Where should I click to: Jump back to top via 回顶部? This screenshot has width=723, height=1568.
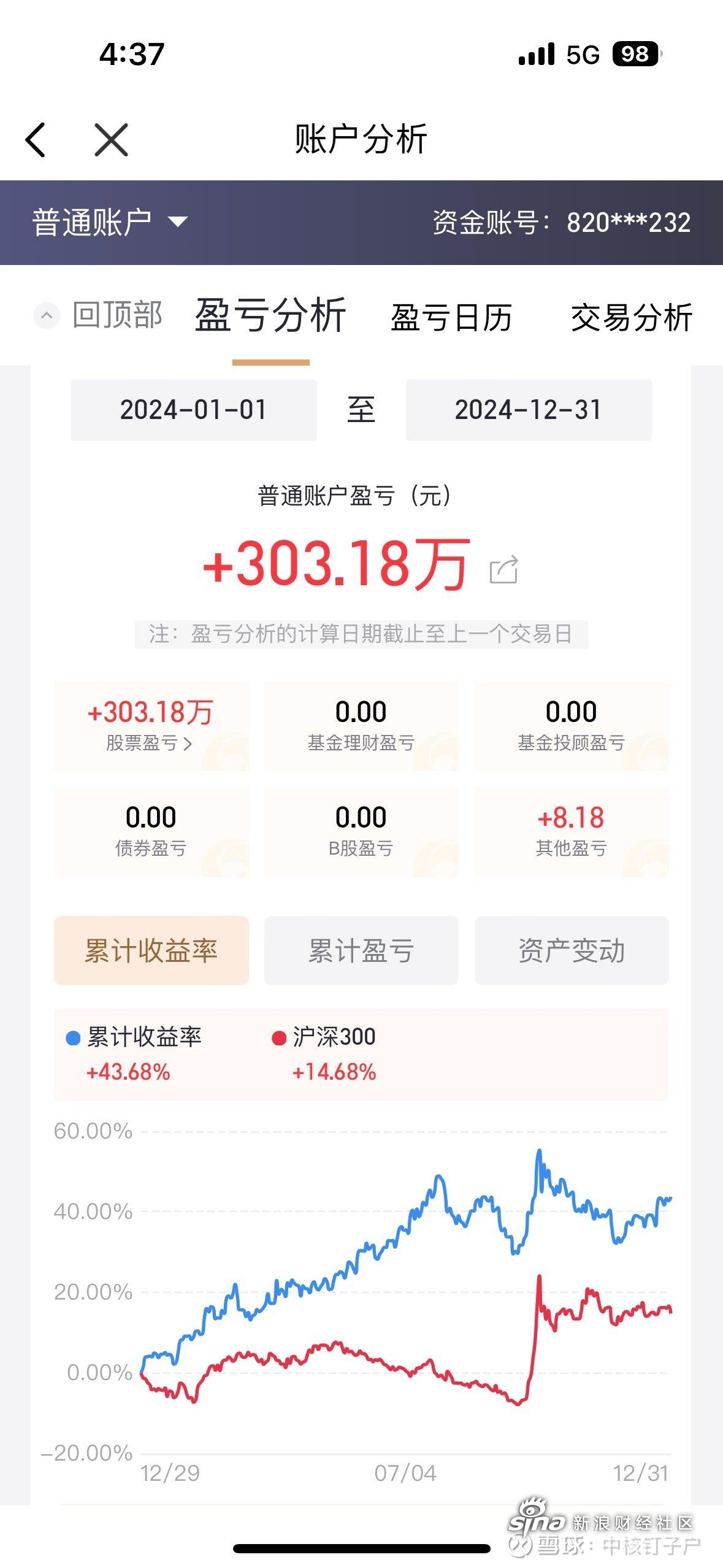coord(98,315)
